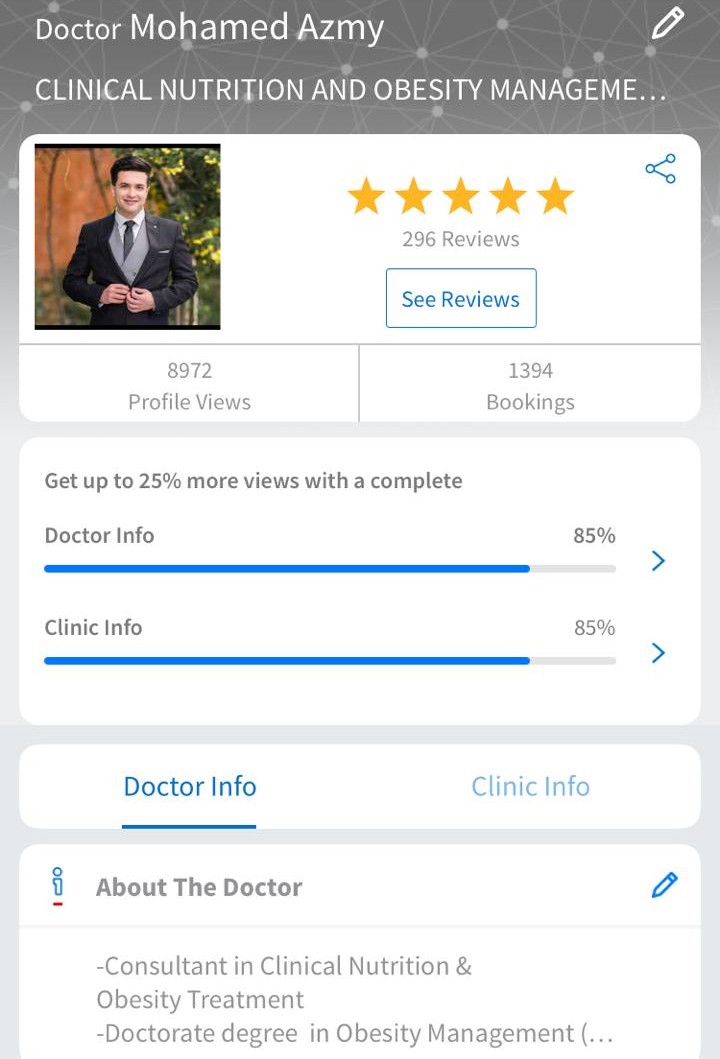Click the edit pencil next to Mohamed Azmy
Viewport: 720px width, 1059px height.
click(667, 22)
